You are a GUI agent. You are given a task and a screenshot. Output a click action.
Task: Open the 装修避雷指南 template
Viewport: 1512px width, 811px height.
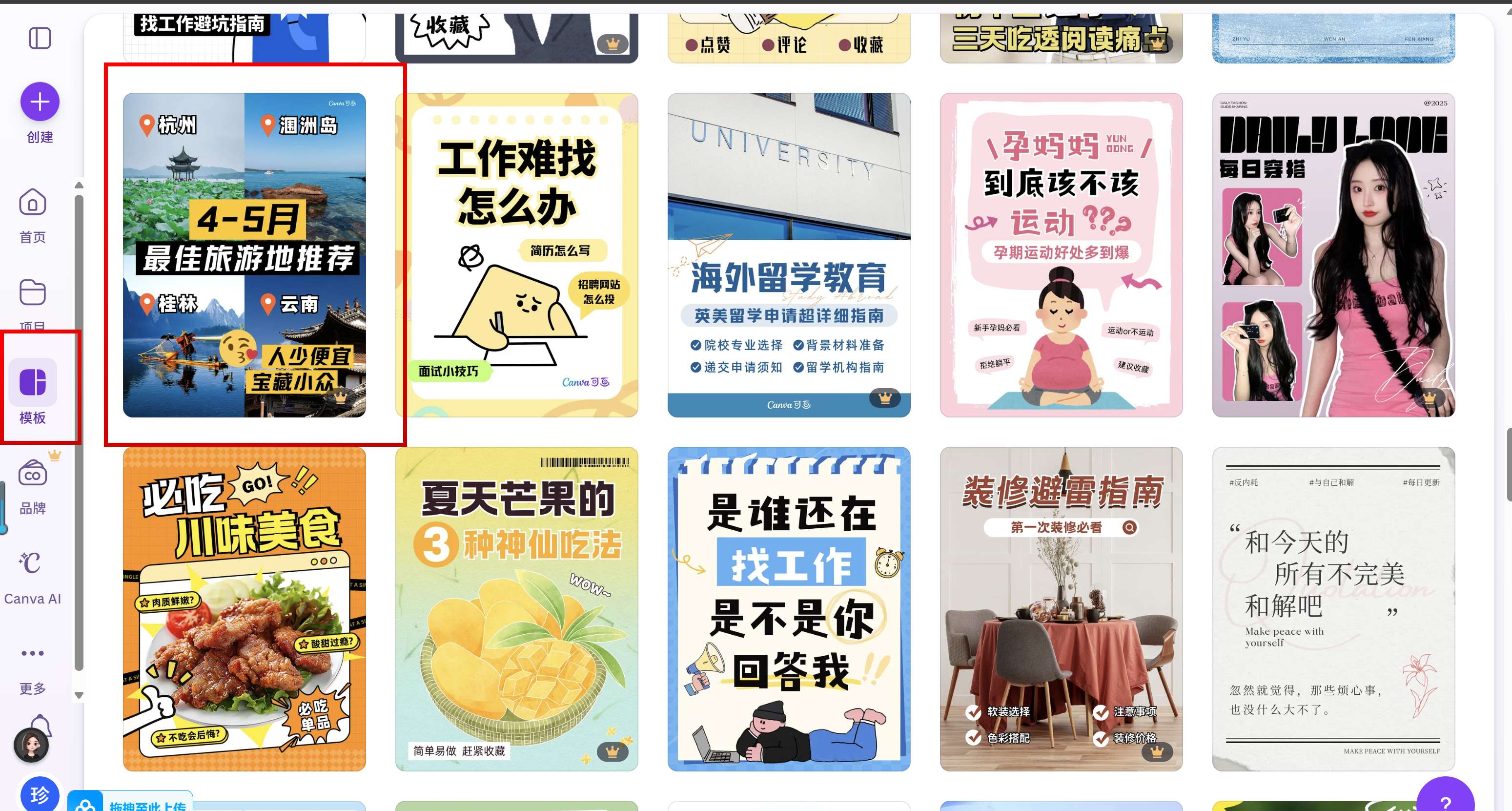1061,609
